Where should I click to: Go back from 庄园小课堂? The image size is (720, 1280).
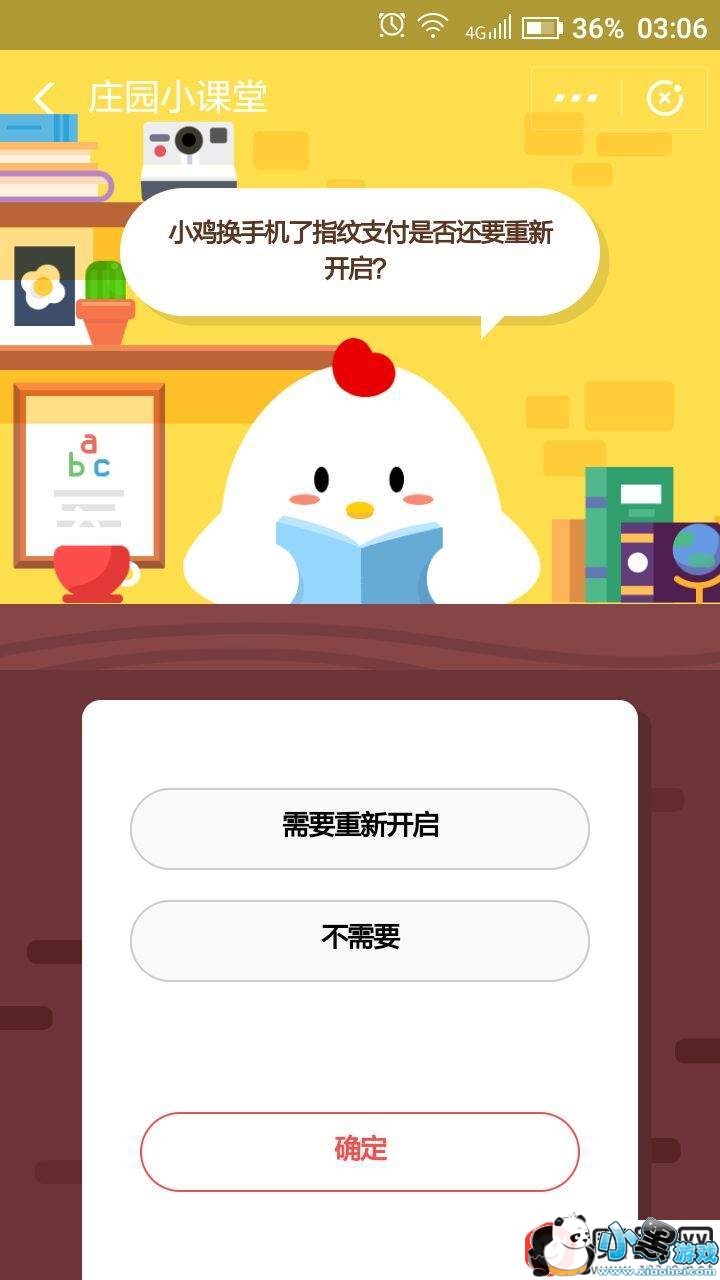coord(43,98)
